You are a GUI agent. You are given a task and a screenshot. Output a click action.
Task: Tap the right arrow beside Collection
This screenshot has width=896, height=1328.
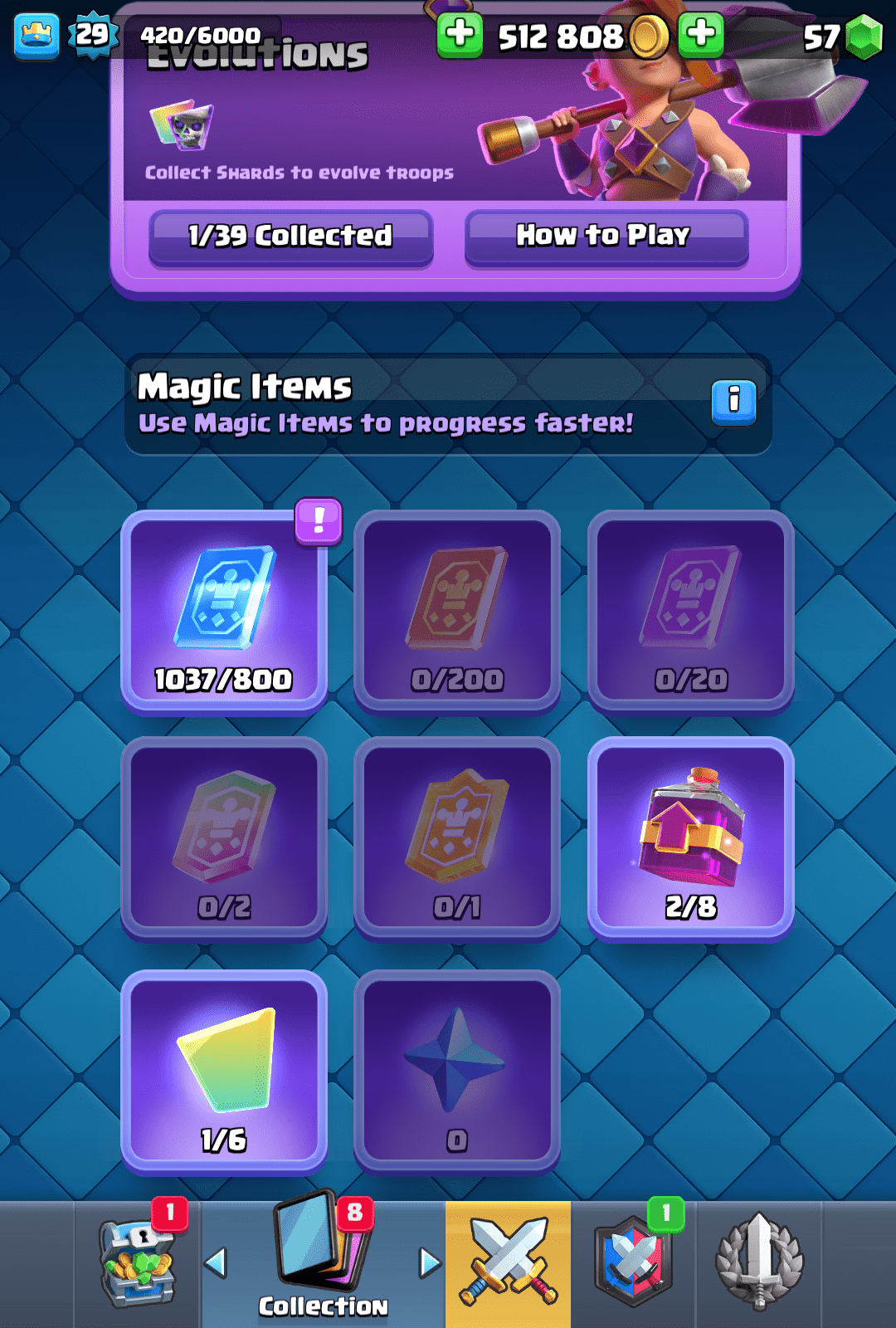[430, 1263]
